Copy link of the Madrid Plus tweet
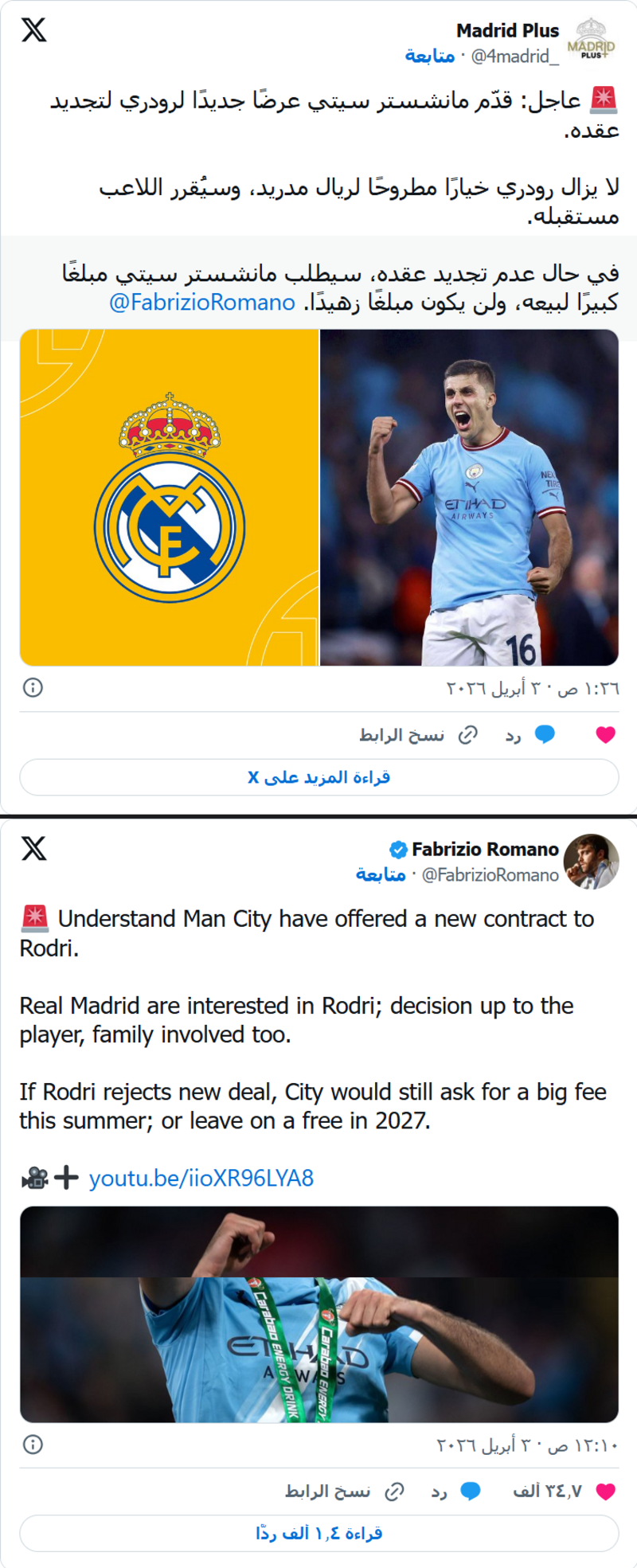This screenshot has height=1568, width=637. pyautogui.click(x=417, y=734)
